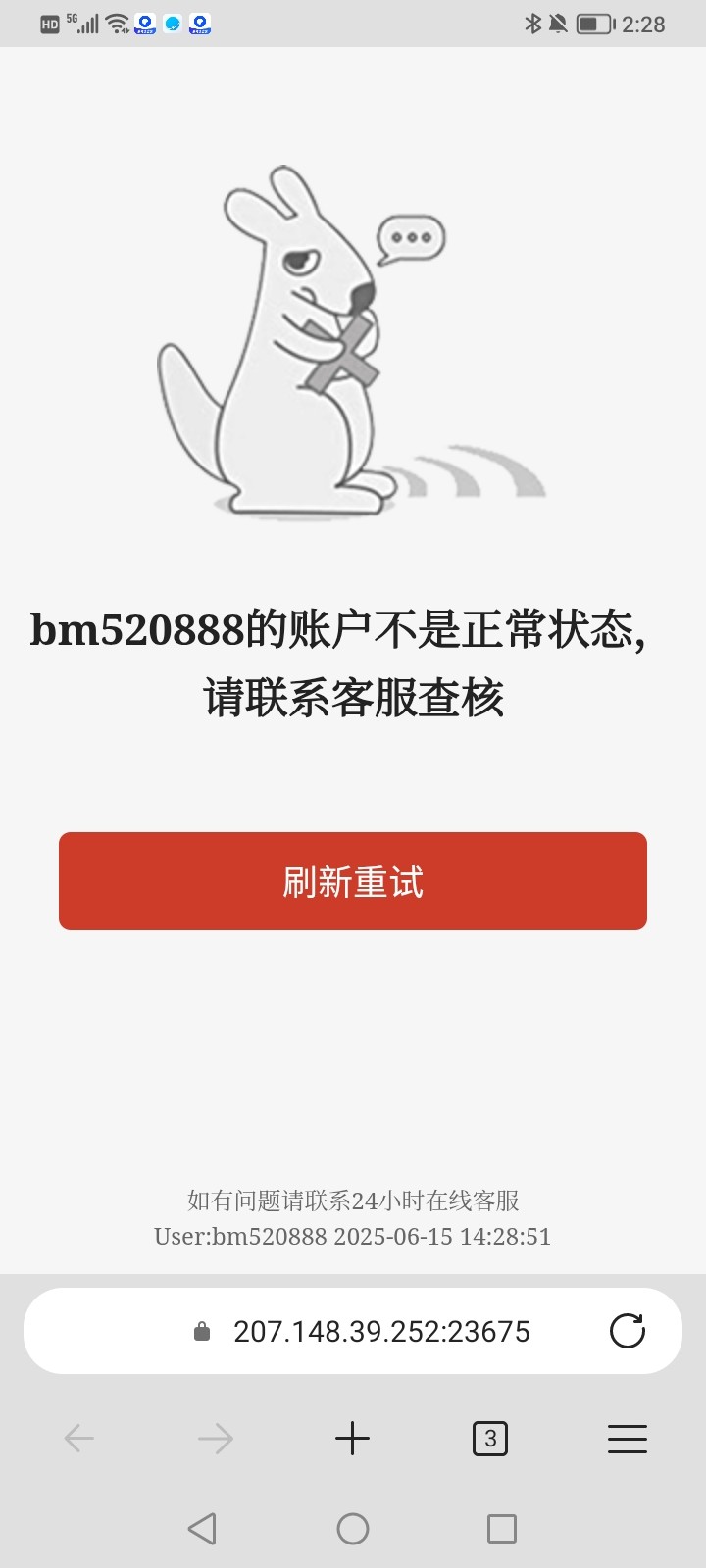Edit the 207.148.39.252:23675 address field
706x1568 pixels.
tap(380, 1331)
